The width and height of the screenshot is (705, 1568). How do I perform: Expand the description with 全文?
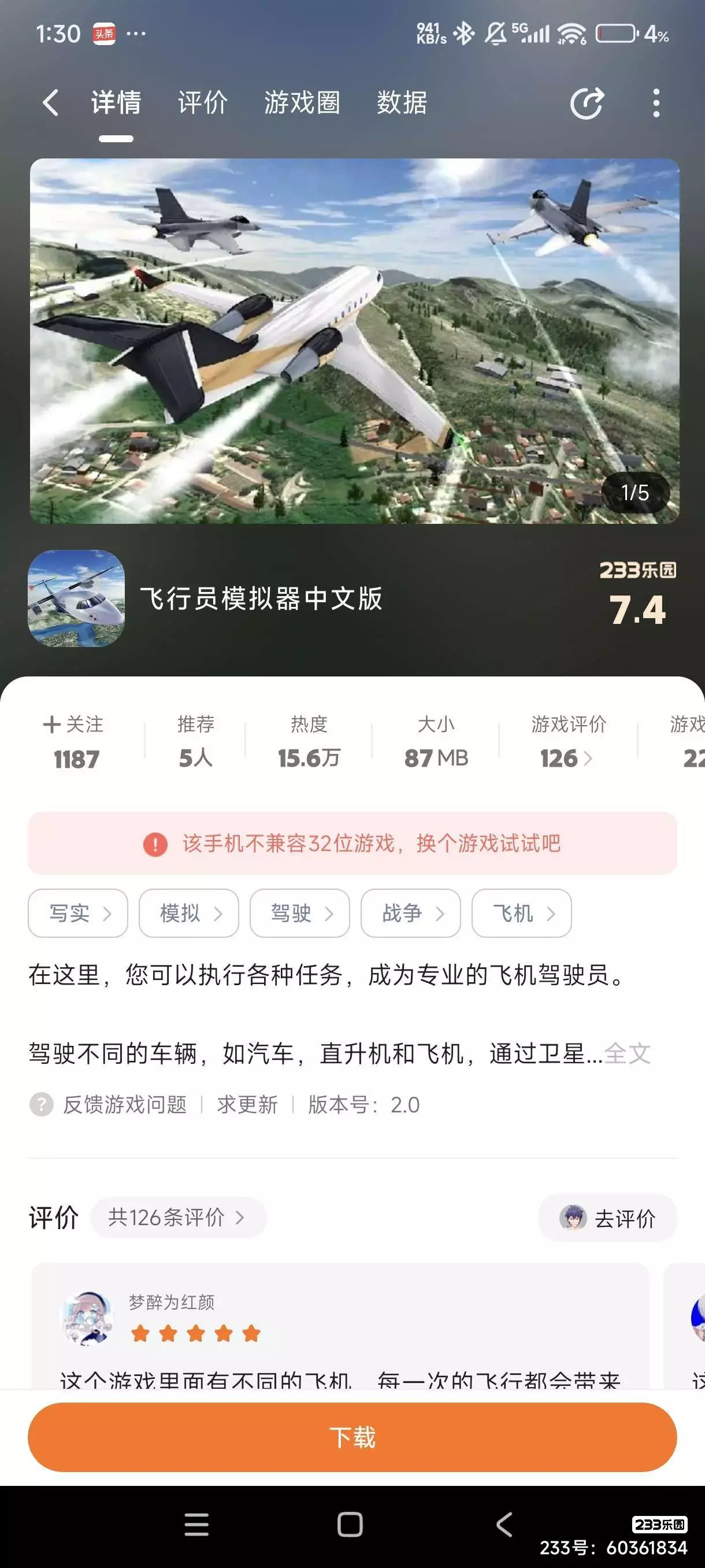pos(628,1053)
